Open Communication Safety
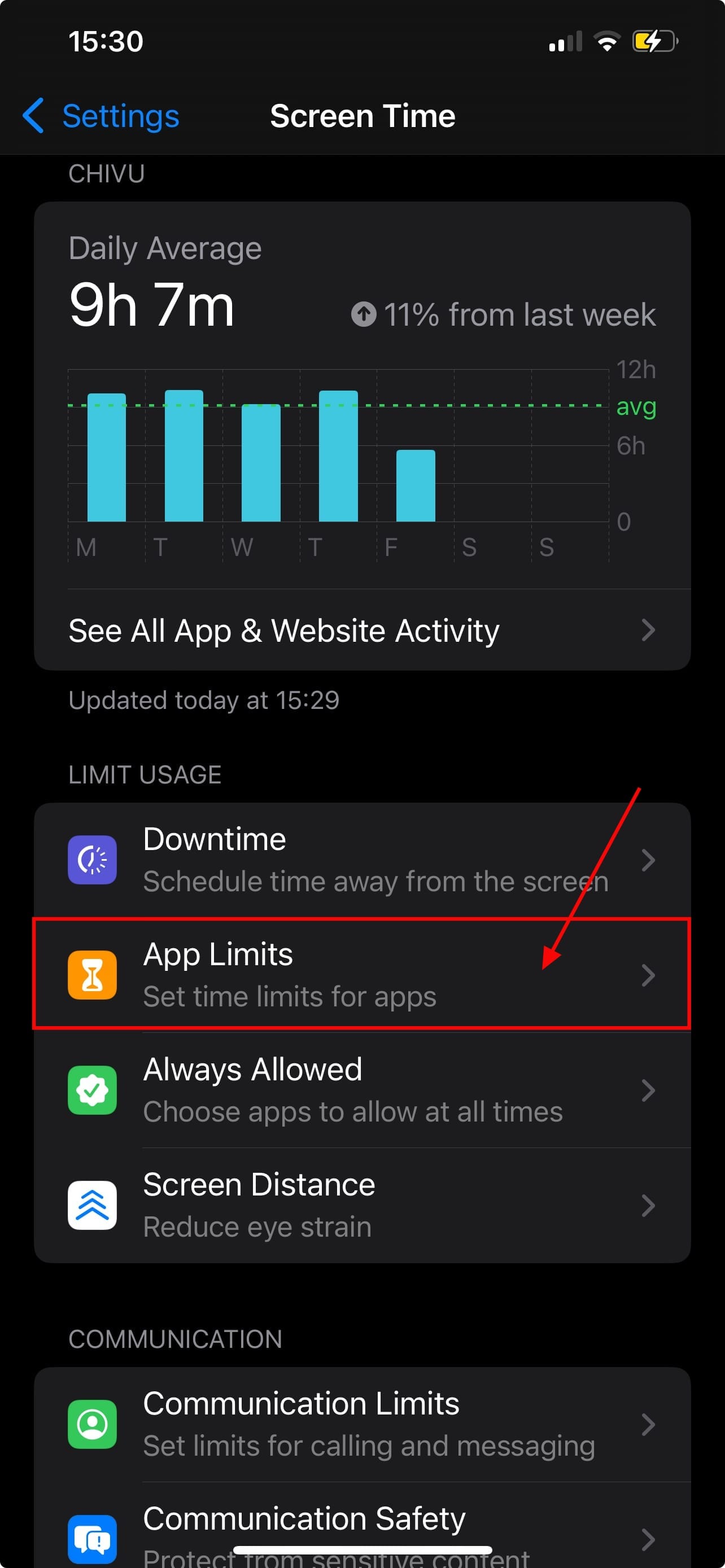The image size is (725, 1568). click(x=361, y=1531)
